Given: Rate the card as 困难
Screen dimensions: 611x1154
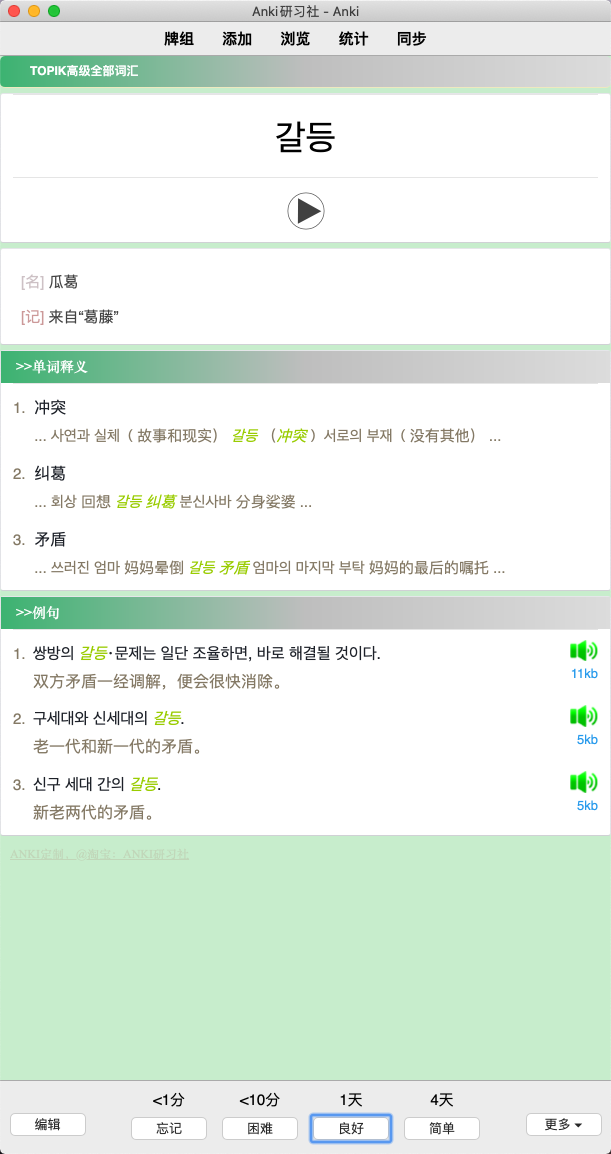Looking at the screenshot, I should click(260, 1128).
